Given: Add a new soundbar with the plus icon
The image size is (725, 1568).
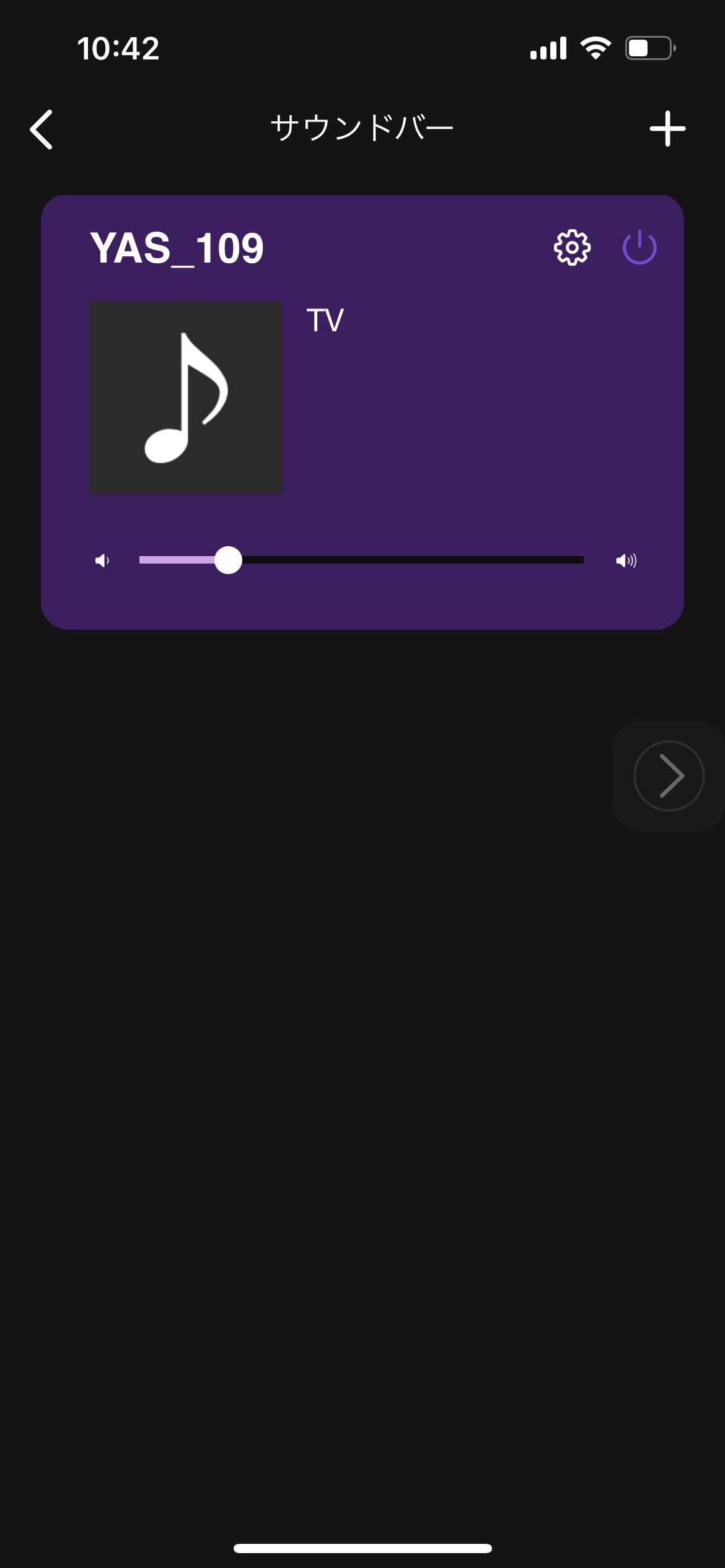Looking at the screenshot, I should pos(667,129).
